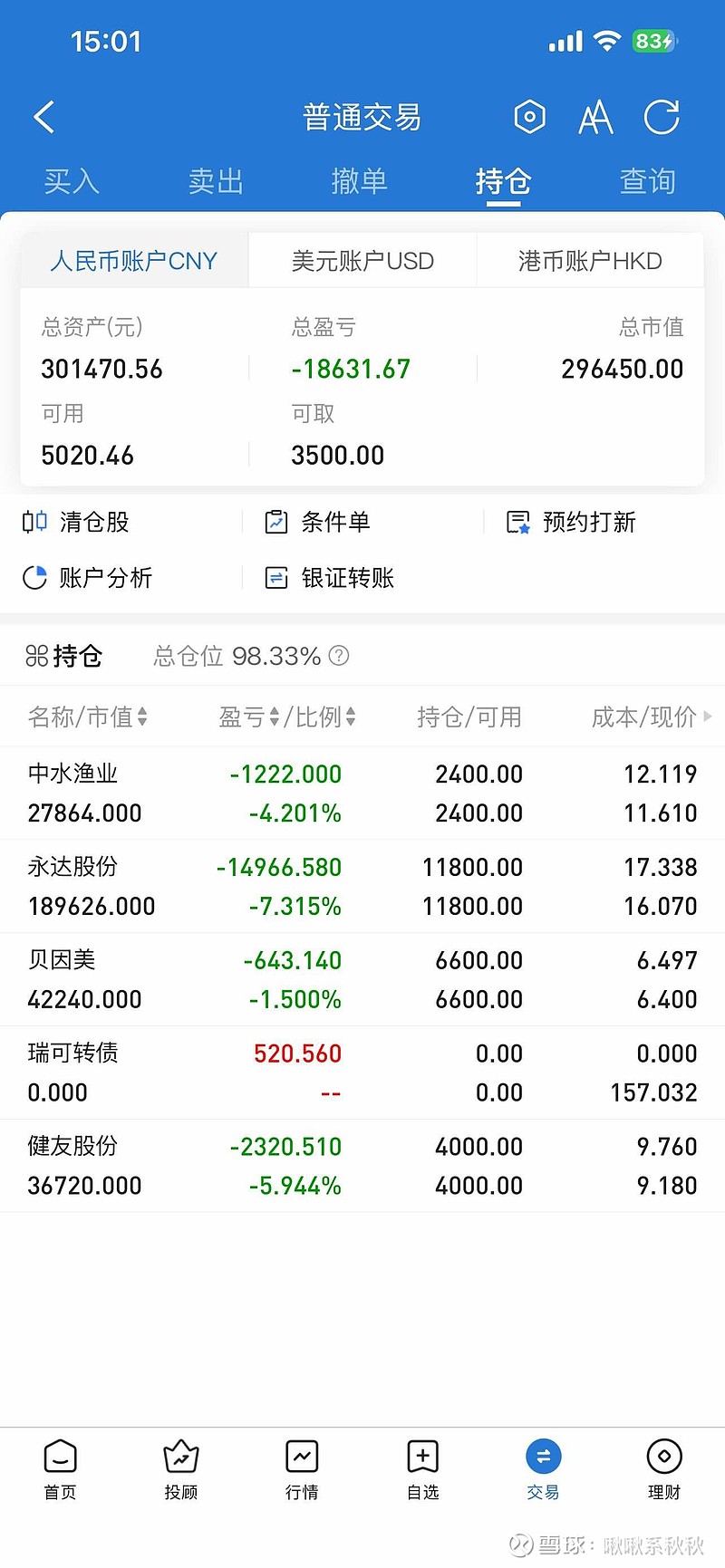Open the 健友股份 holding row
725x1568 pixels.
[x=362, y=1166]
